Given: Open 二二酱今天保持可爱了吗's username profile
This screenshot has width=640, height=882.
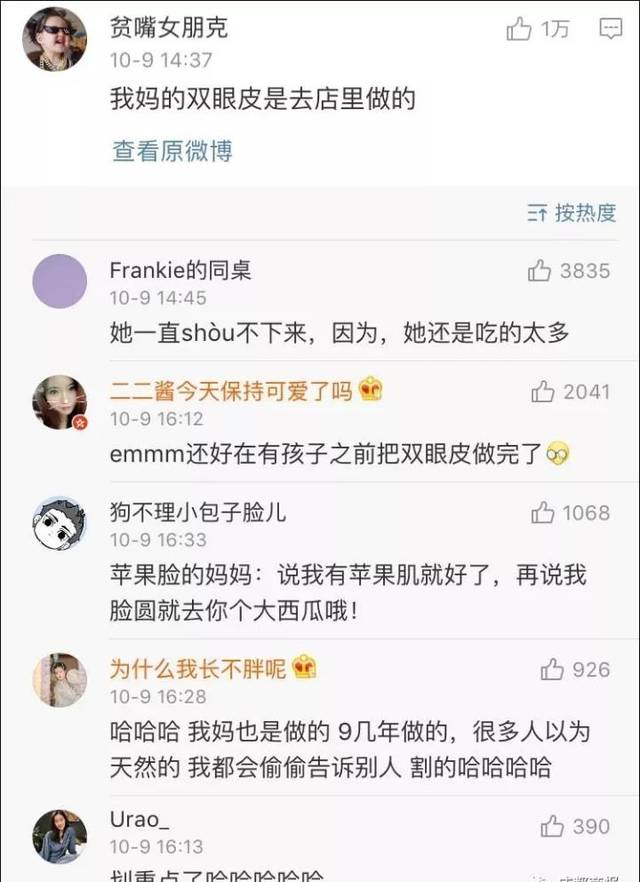Looking at the screenshot, I should click(231, 391).
